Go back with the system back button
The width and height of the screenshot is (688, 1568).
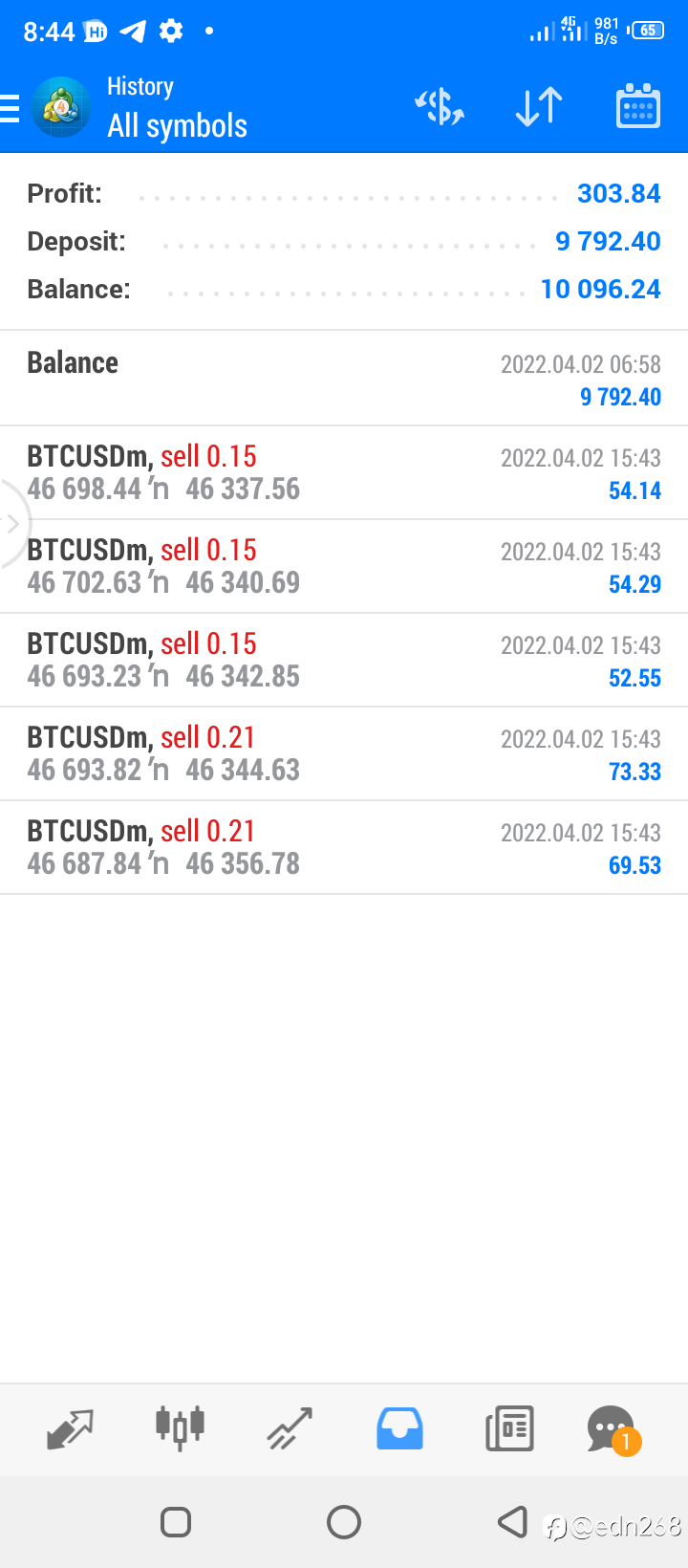point(513,1521)
